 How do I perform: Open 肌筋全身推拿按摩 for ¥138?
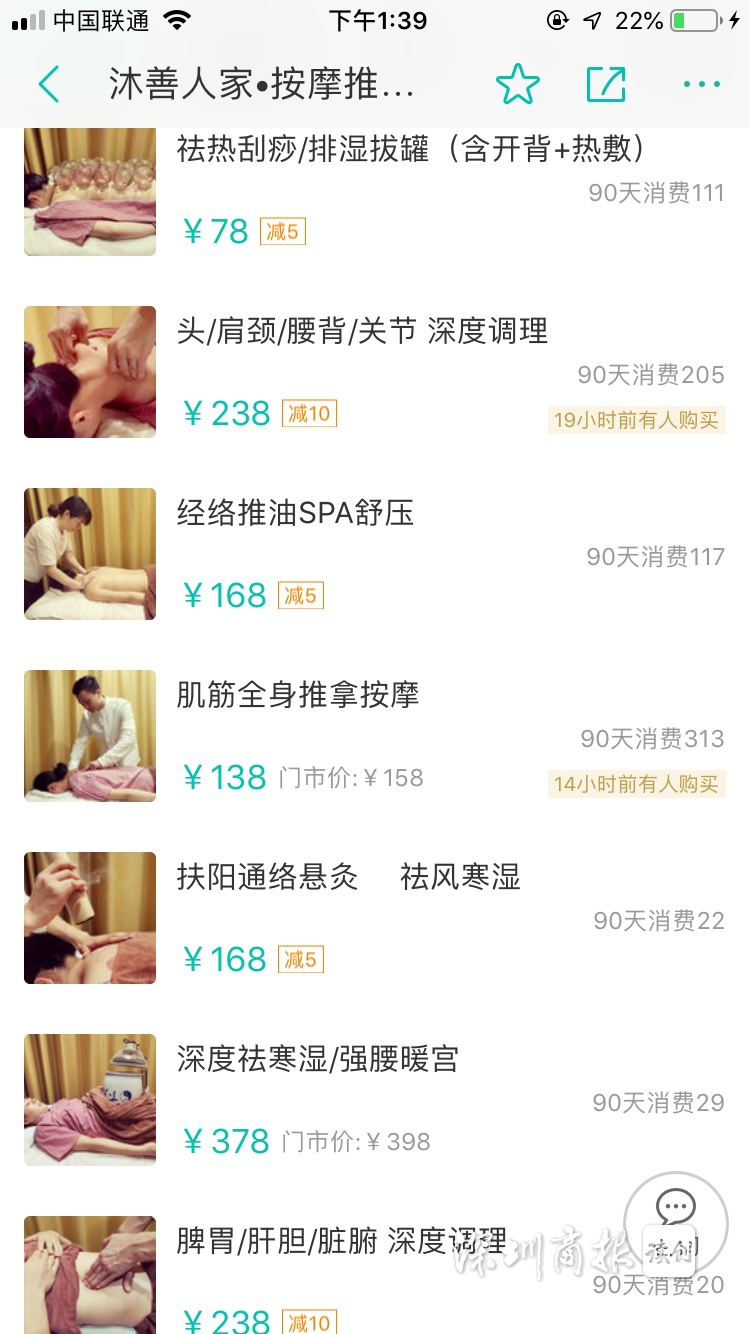coord(298,695)
